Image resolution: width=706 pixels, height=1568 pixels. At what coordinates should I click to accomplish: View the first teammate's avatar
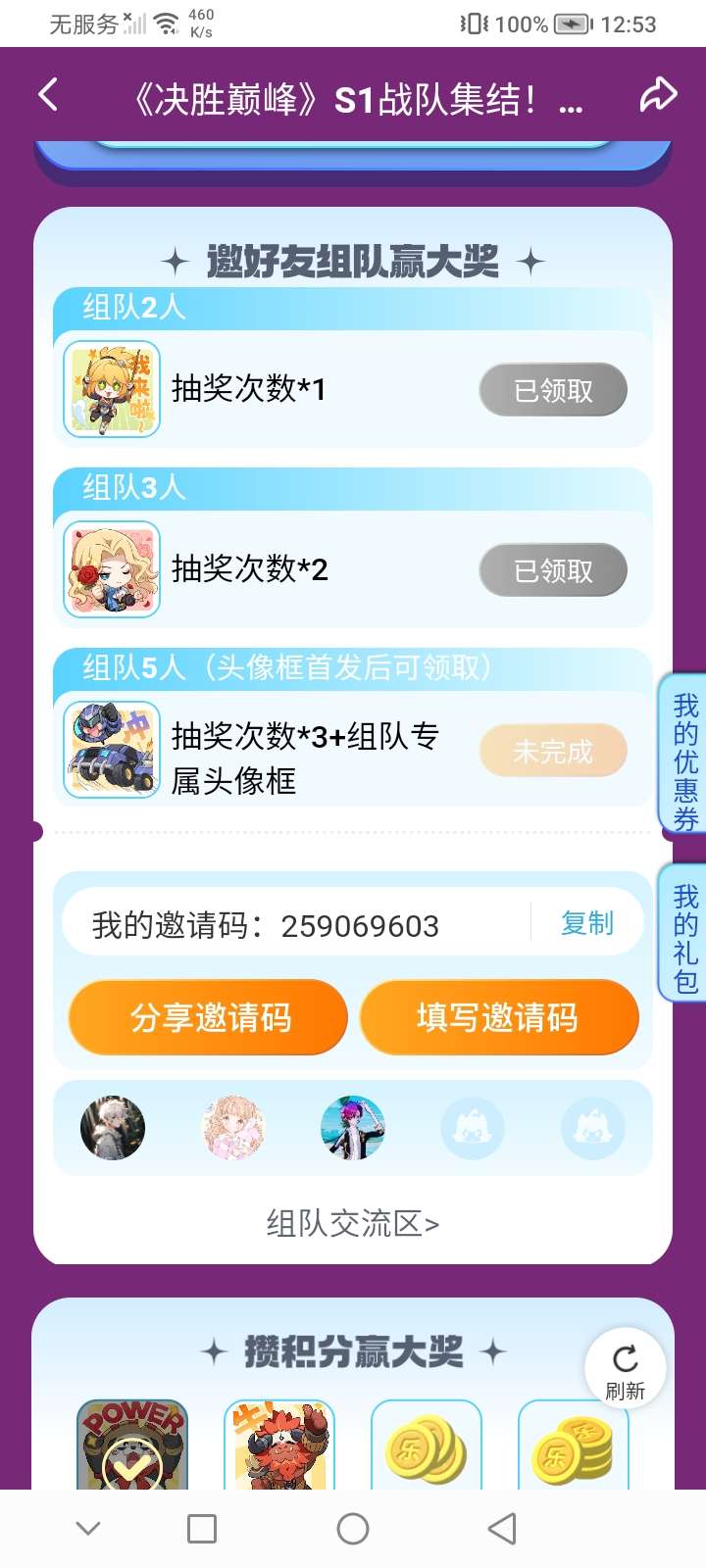[113, 1128]
